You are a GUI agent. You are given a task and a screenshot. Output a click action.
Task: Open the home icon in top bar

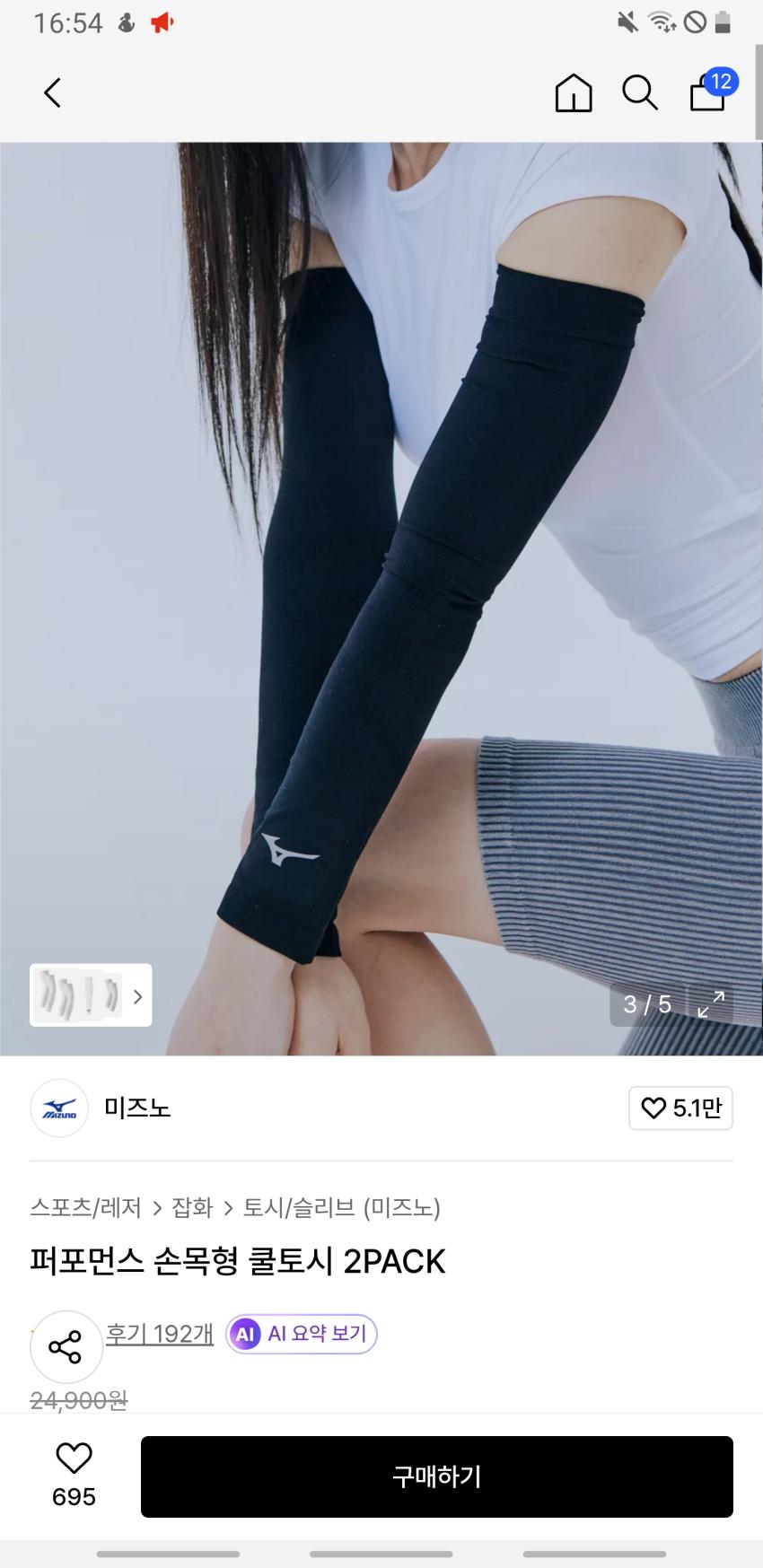pyautogui.click(x=573, y=92)
